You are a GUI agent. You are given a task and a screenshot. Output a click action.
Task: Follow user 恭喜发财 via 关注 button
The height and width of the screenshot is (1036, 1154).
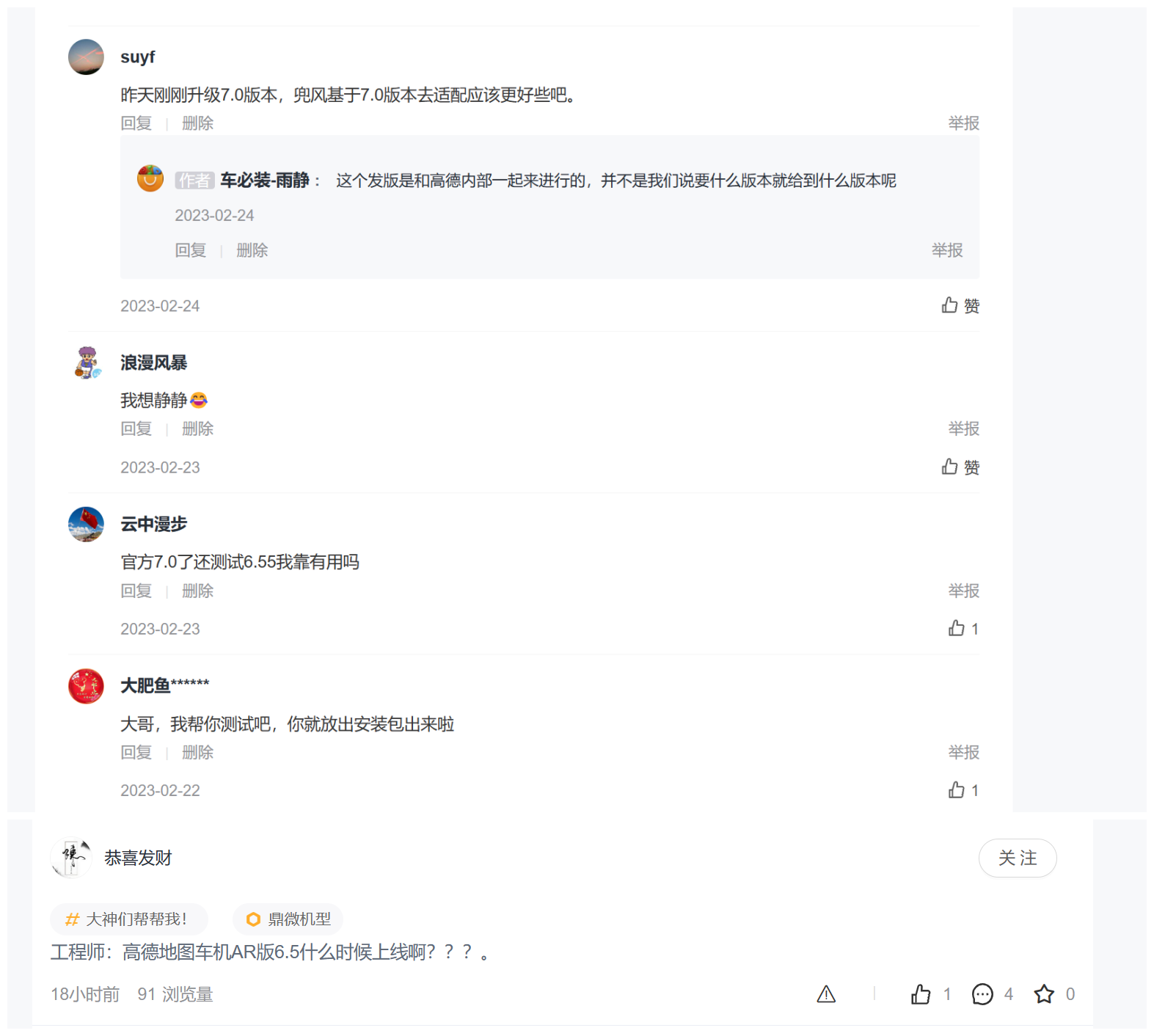(x=1017, y=858)
